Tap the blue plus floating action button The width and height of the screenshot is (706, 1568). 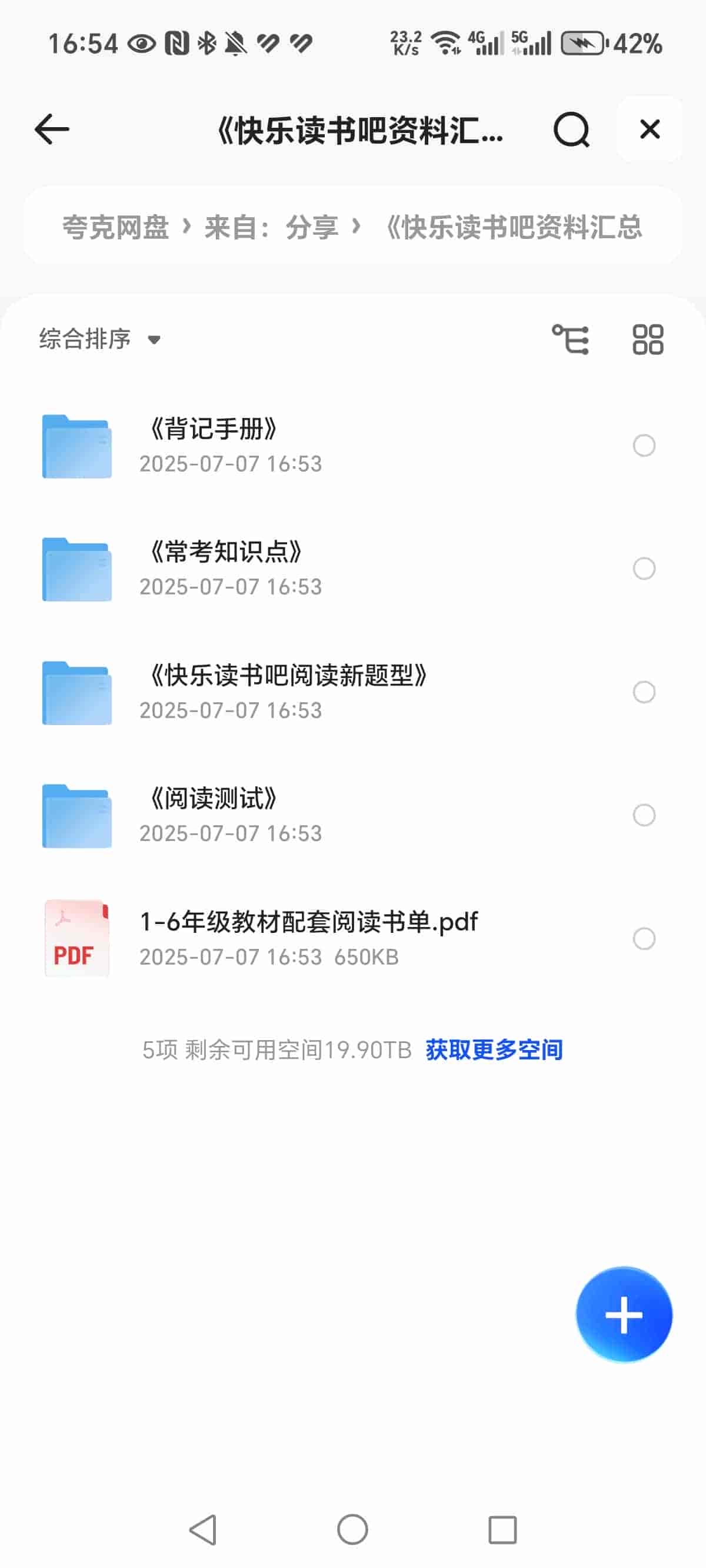[623, 1315]
